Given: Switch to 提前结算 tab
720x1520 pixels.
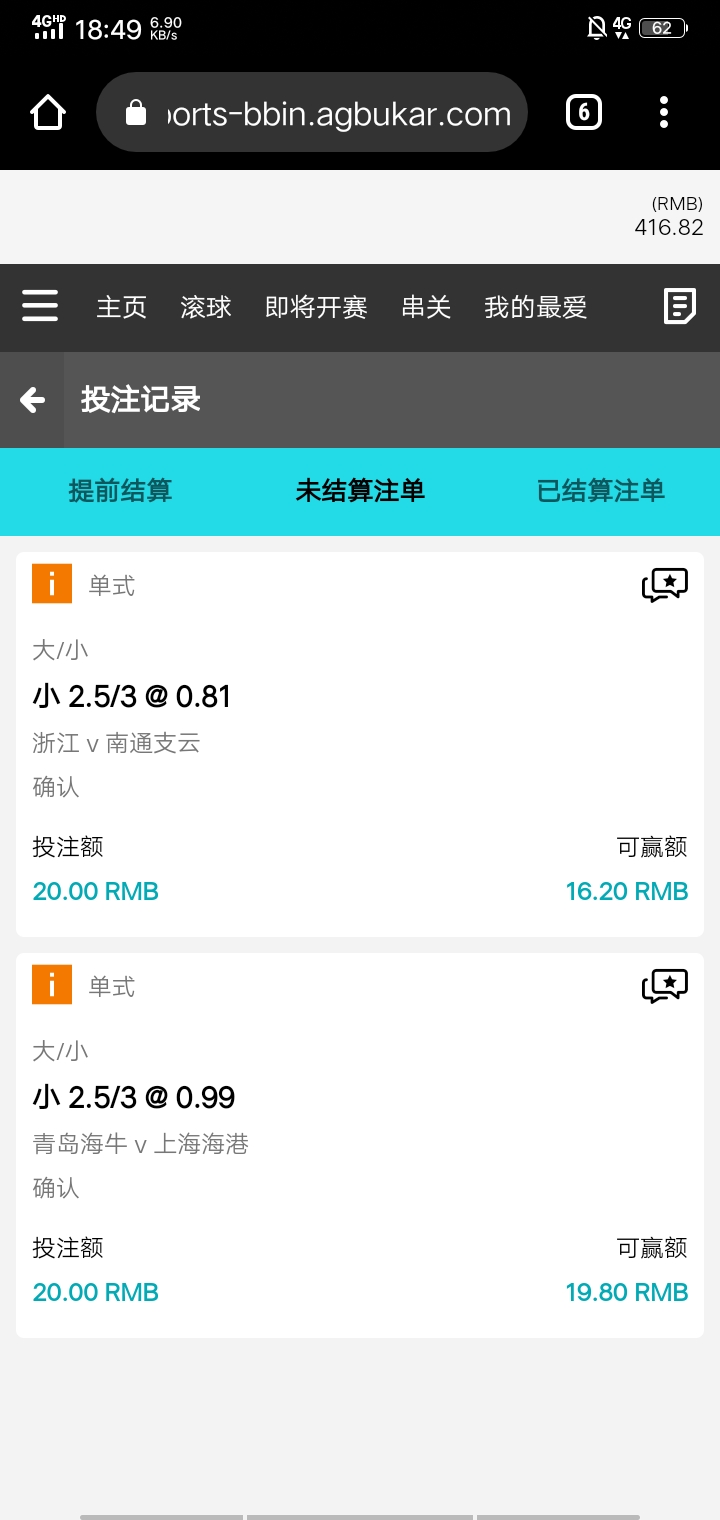Looking at the screenshot, I should coord(120,491).
